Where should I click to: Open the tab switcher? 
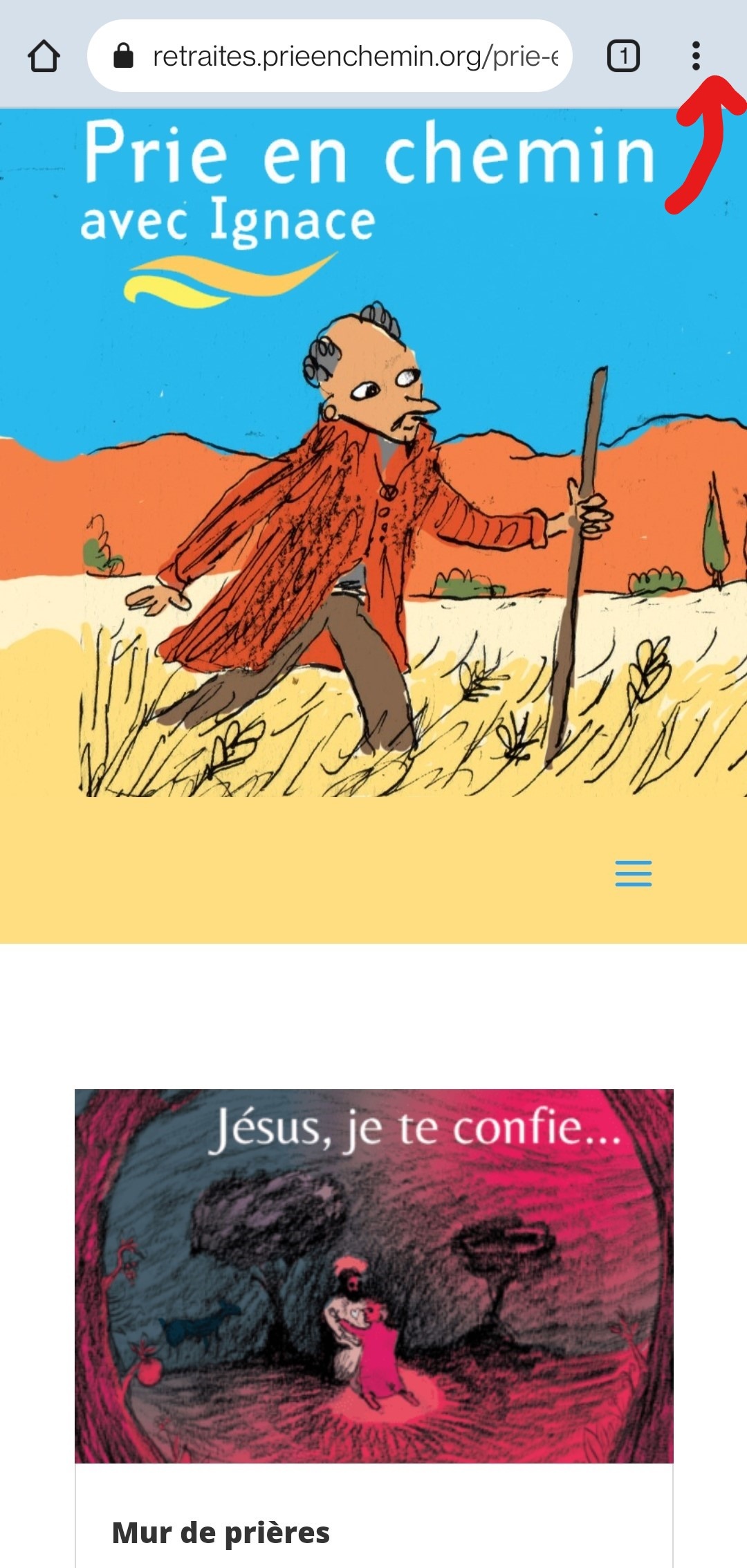click(x=623, y=56)
